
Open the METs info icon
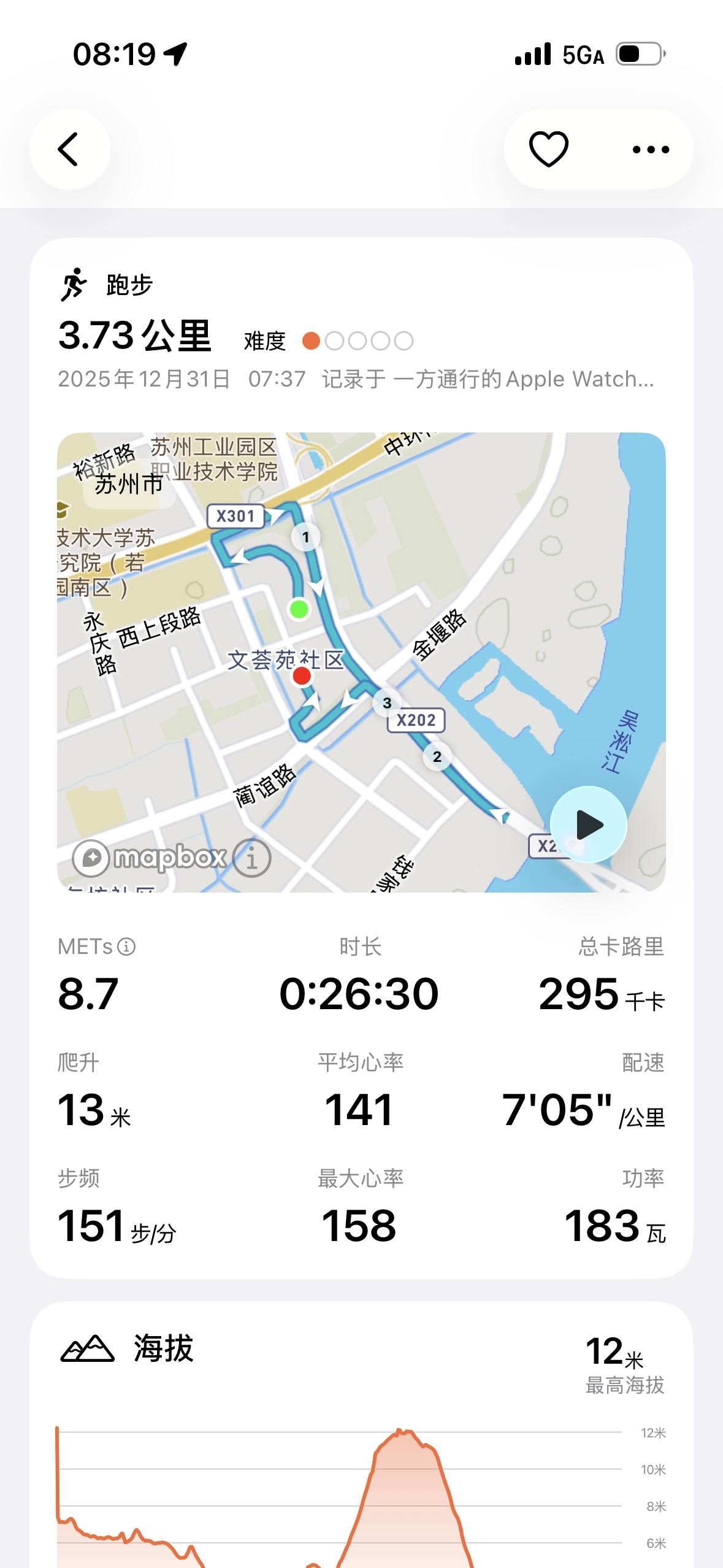[x=126, y=947]
